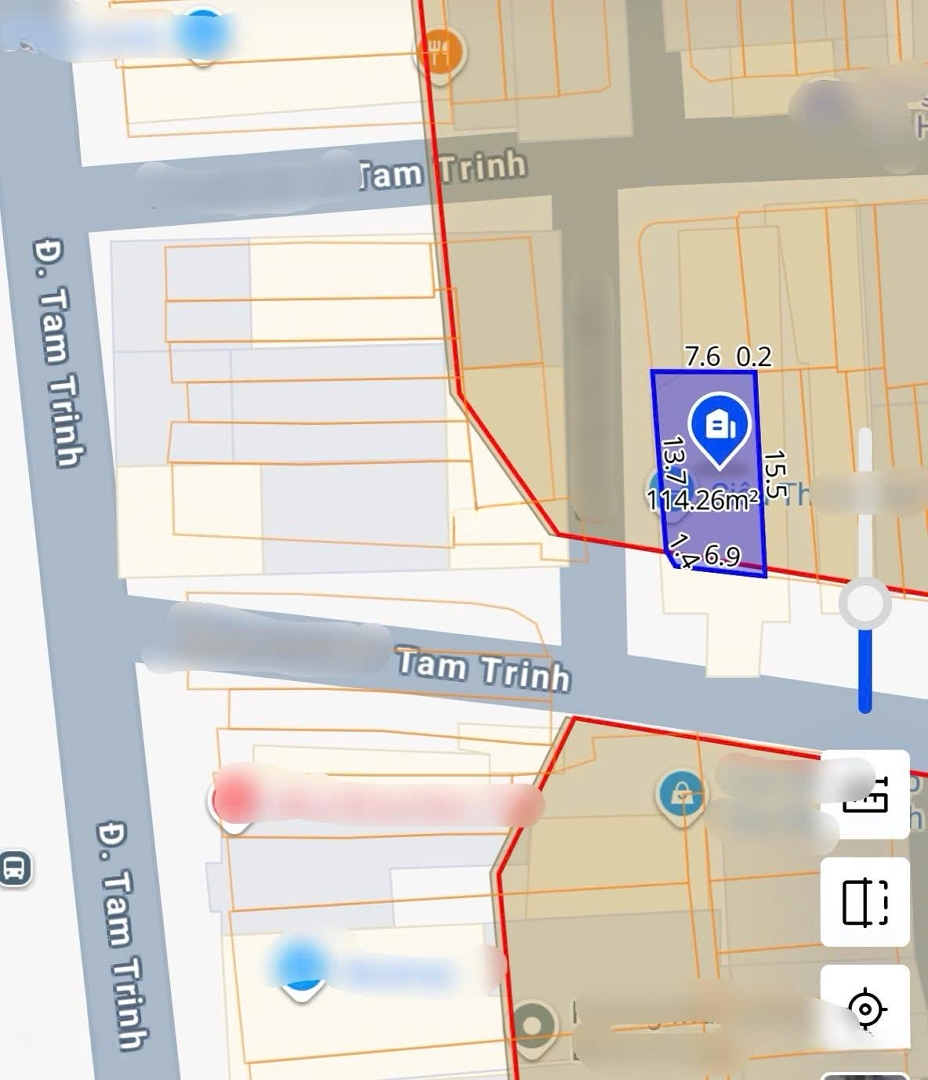Select the blue lock shop pin

681,795
